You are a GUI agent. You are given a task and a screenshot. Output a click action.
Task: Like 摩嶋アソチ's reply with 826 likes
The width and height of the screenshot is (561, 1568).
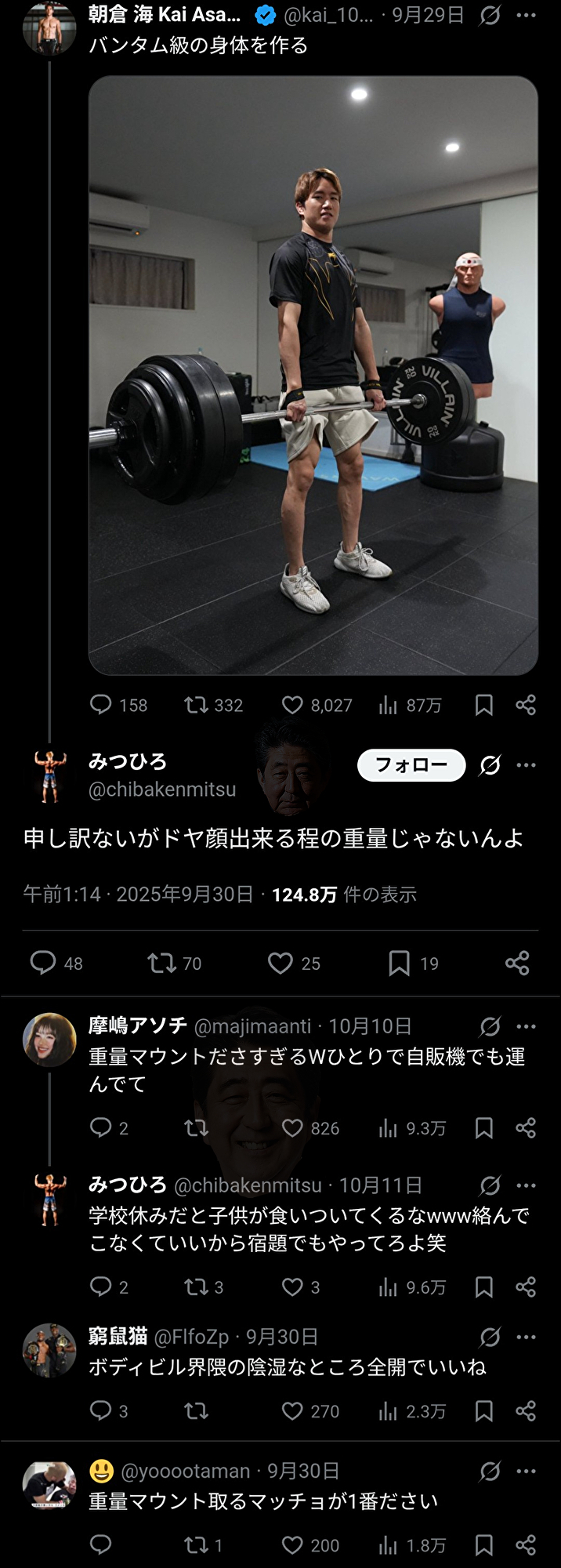tap(292, 1128)
